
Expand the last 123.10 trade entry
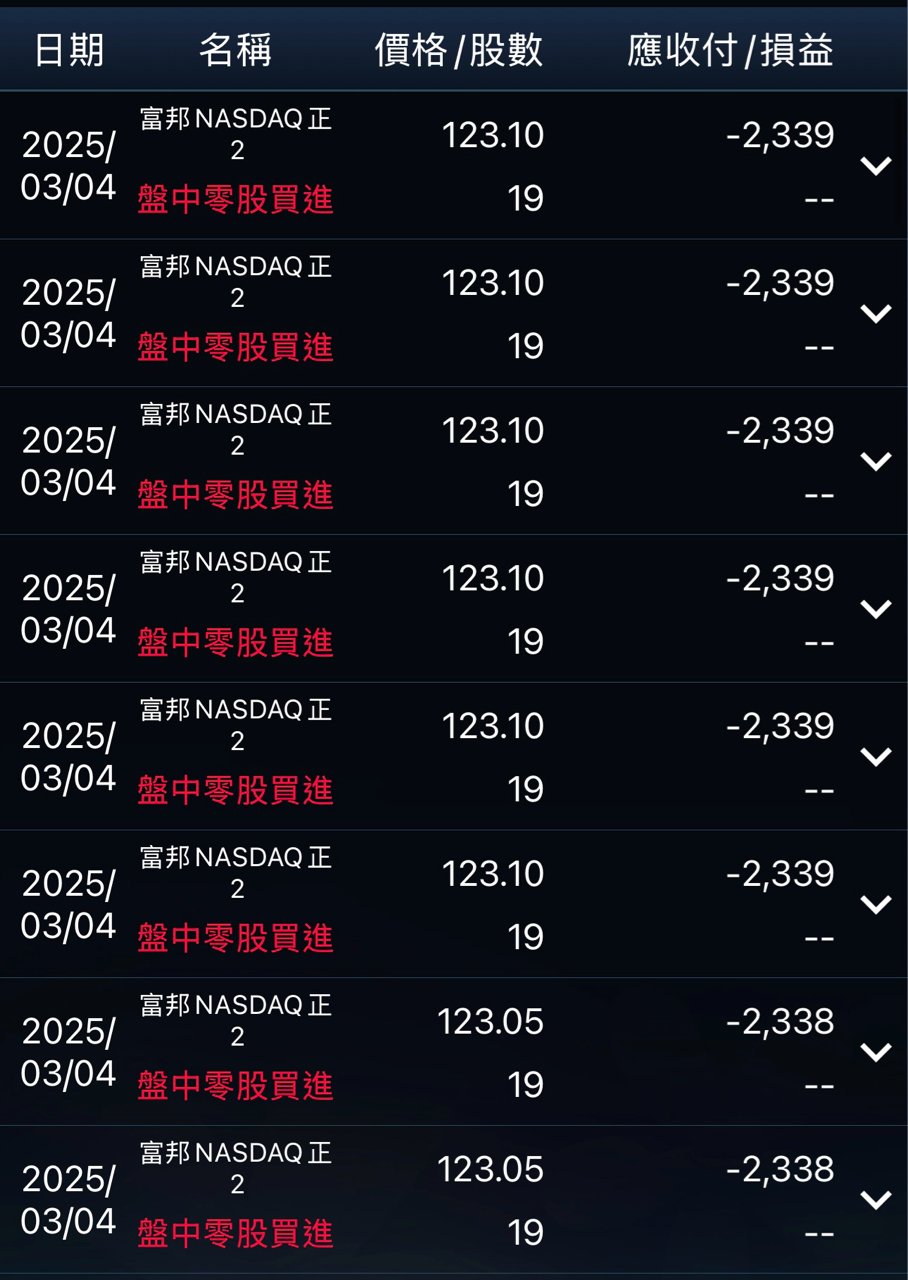(x=875, y=904)
